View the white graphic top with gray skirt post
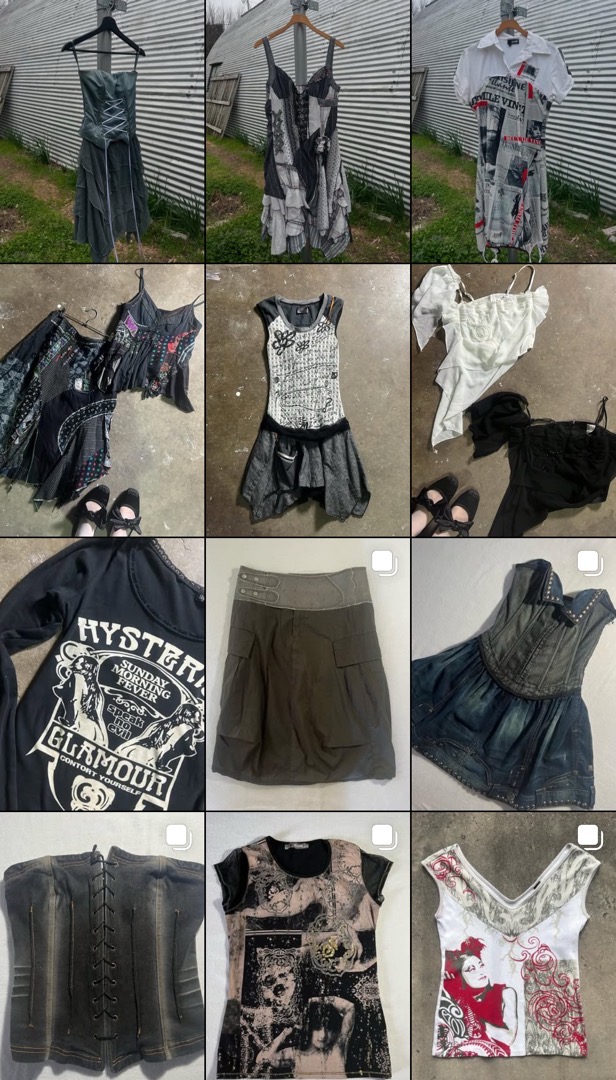The height and width of the screenshot is (1080, 616). point(307,400)
